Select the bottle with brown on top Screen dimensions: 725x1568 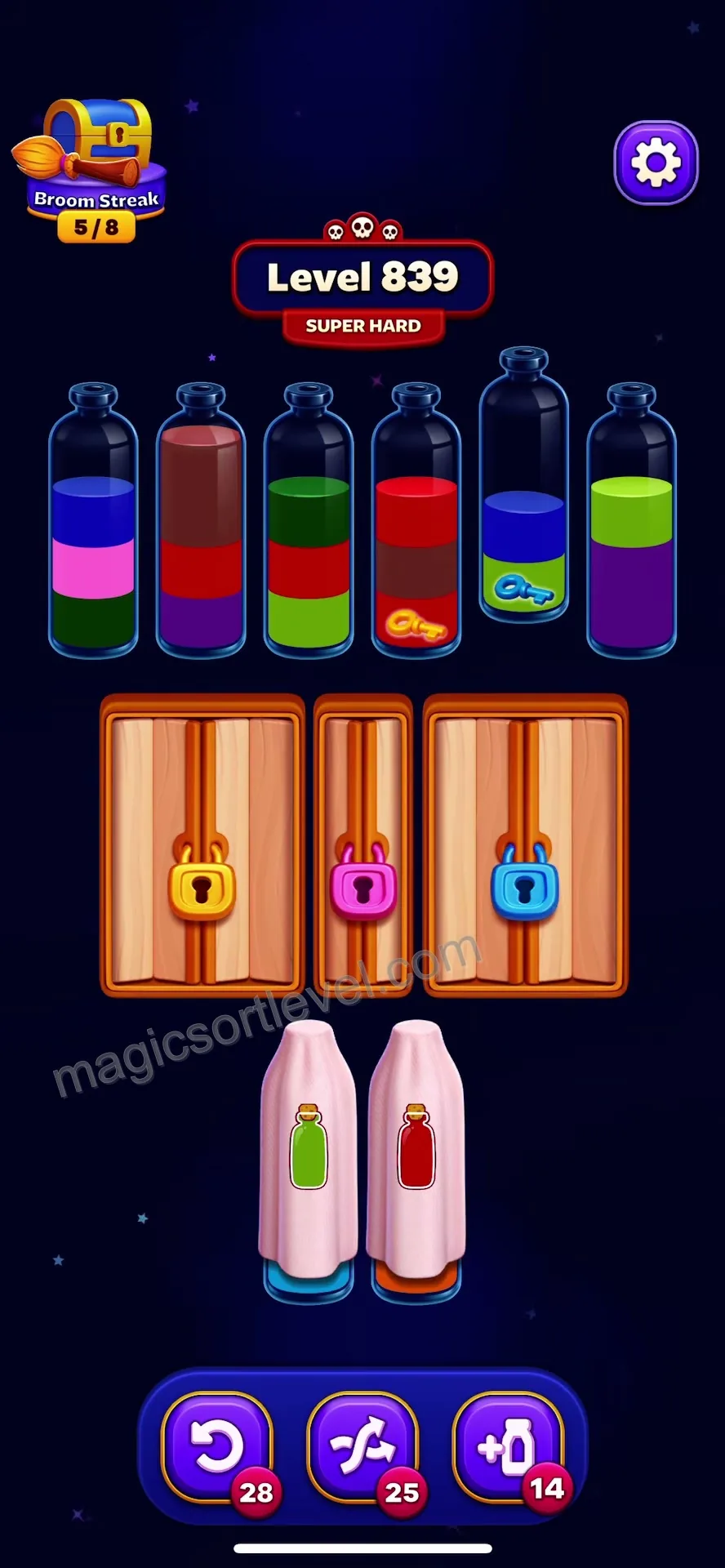pos(201,519)
